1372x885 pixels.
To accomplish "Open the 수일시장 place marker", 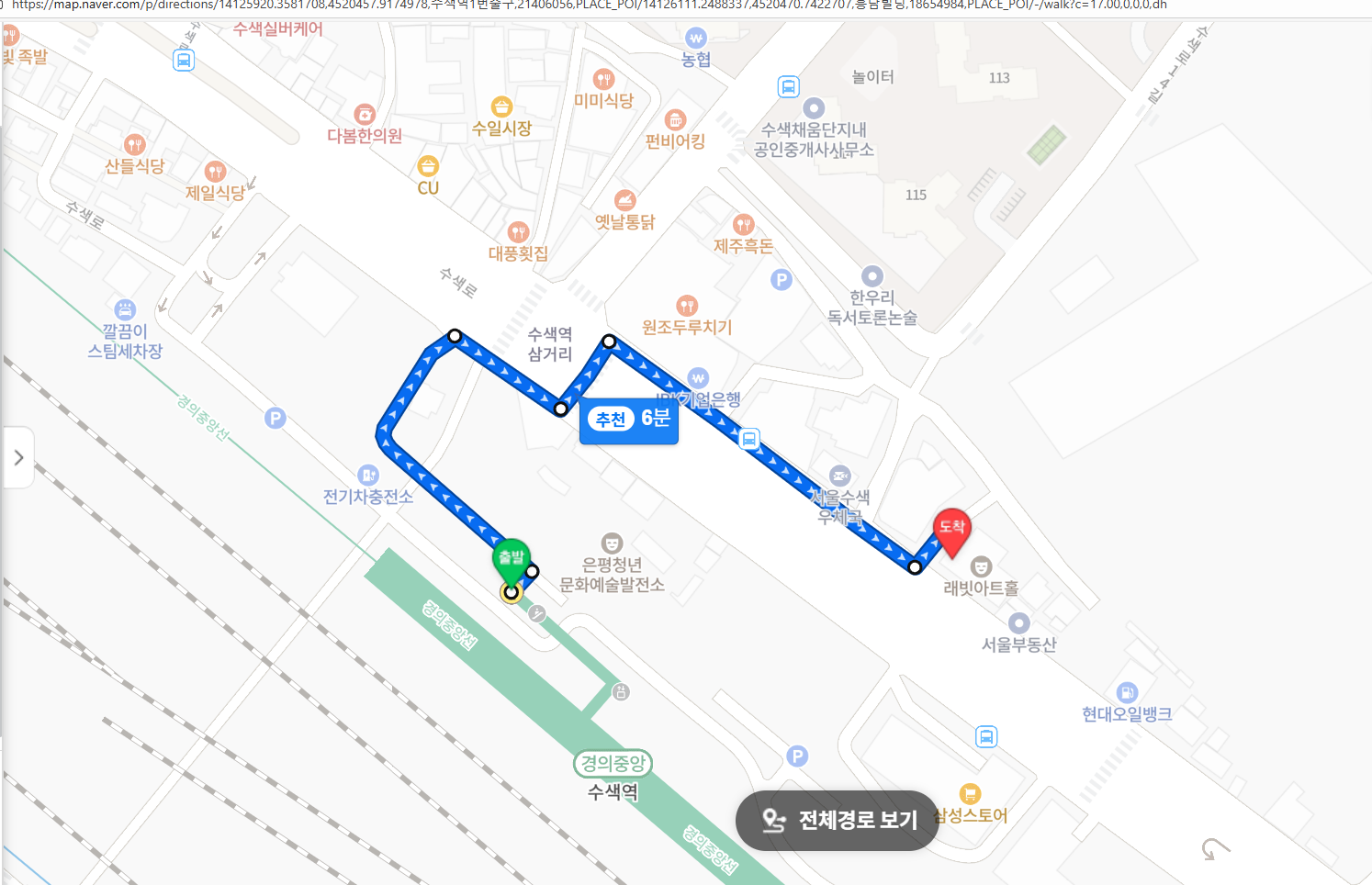I will [501, 107].
